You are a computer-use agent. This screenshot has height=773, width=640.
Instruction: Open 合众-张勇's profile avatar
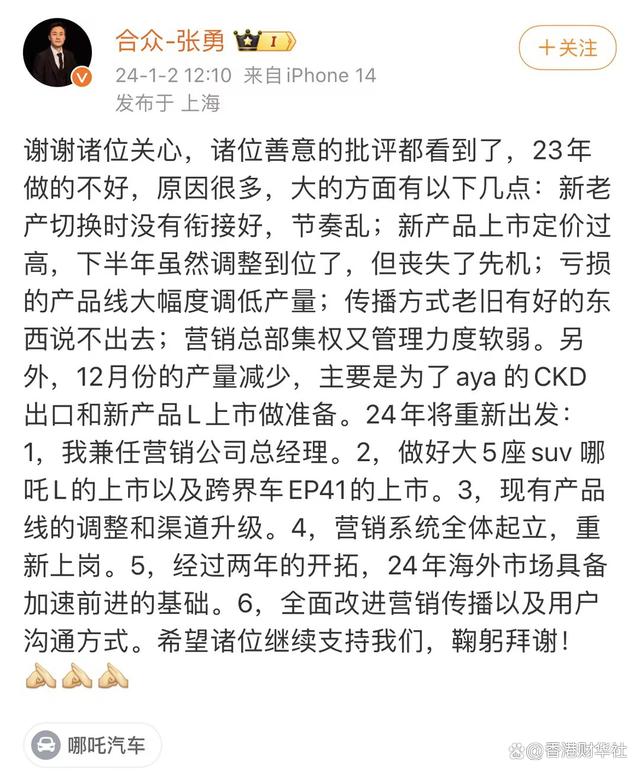pyautogui.click(x=58, y=52)
